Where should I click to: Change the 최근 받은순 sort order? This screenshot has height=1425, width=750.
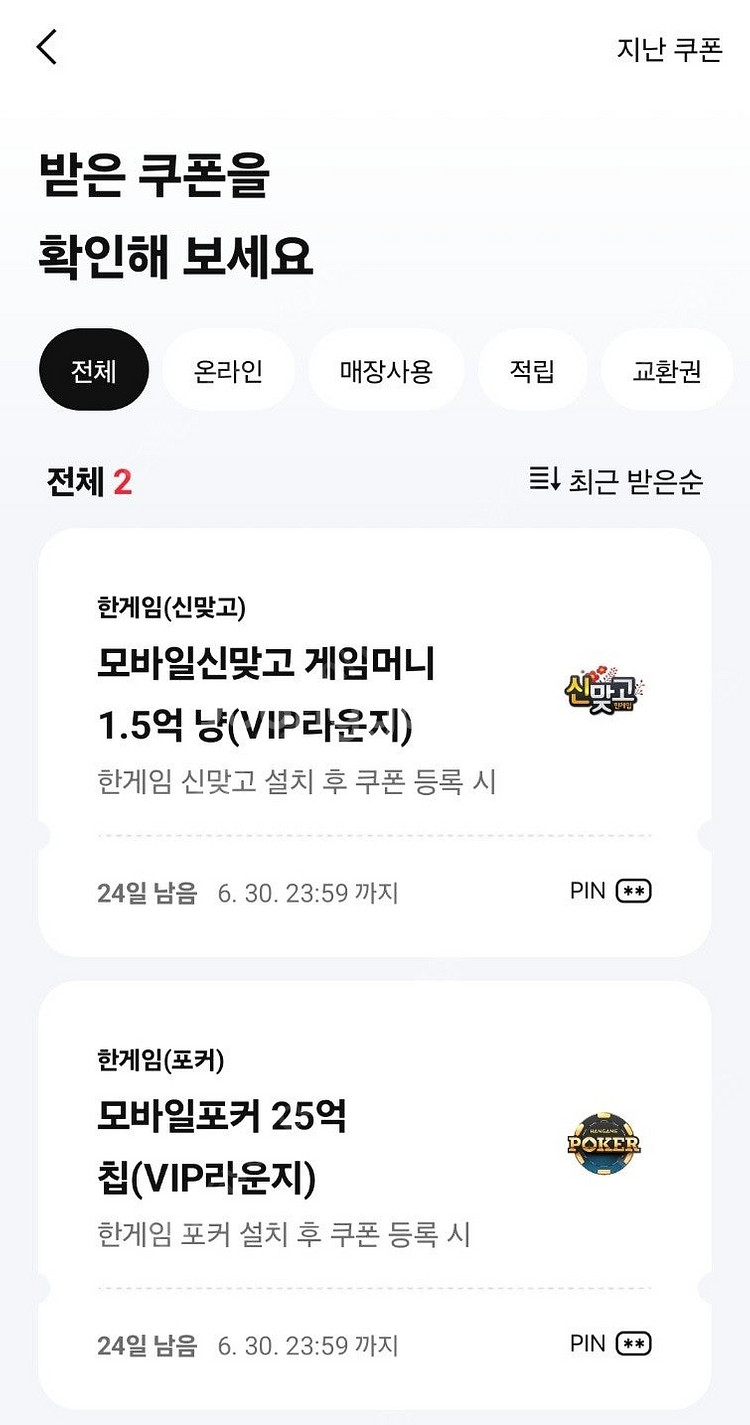[616, 481]
